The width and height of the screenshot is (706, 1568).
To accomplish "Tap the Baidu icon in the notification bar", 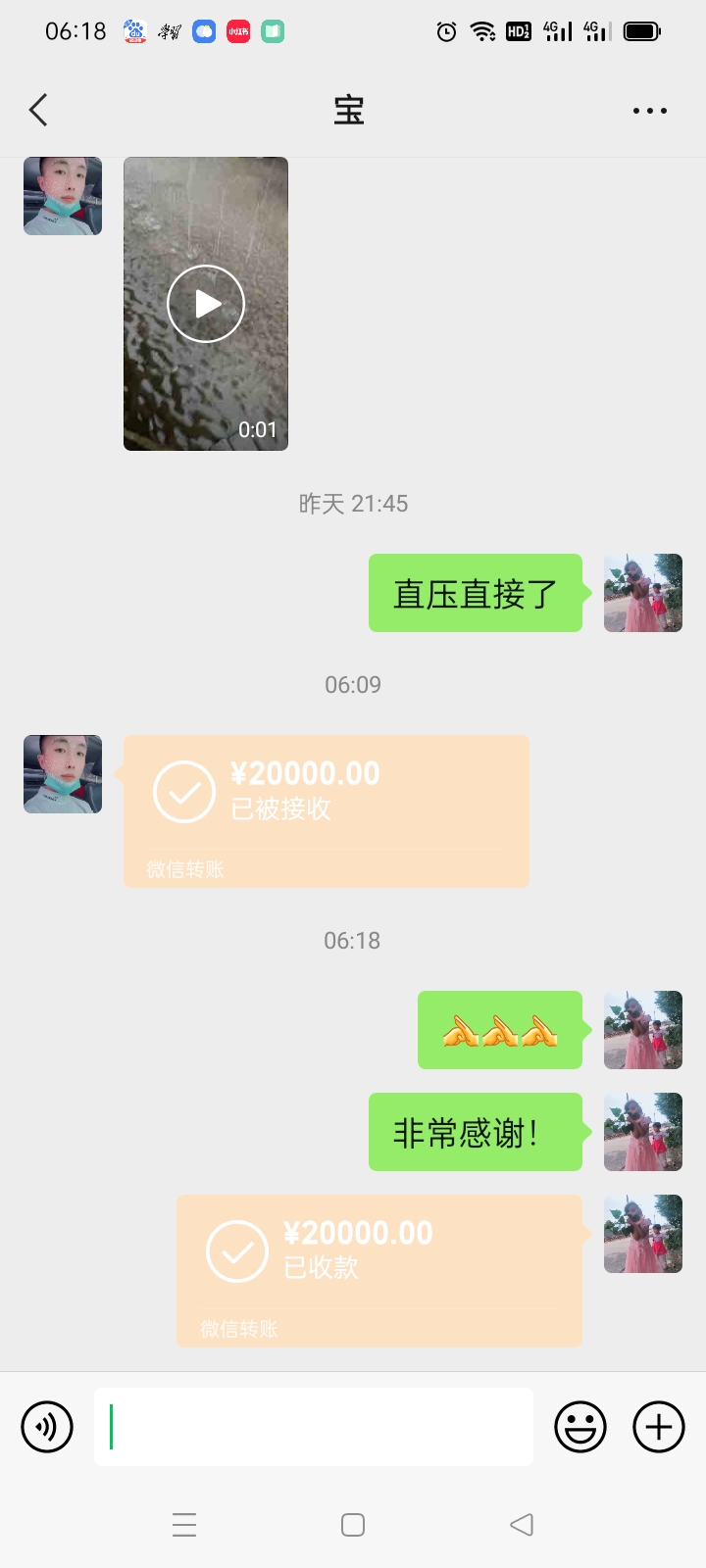I will (133, 30).
